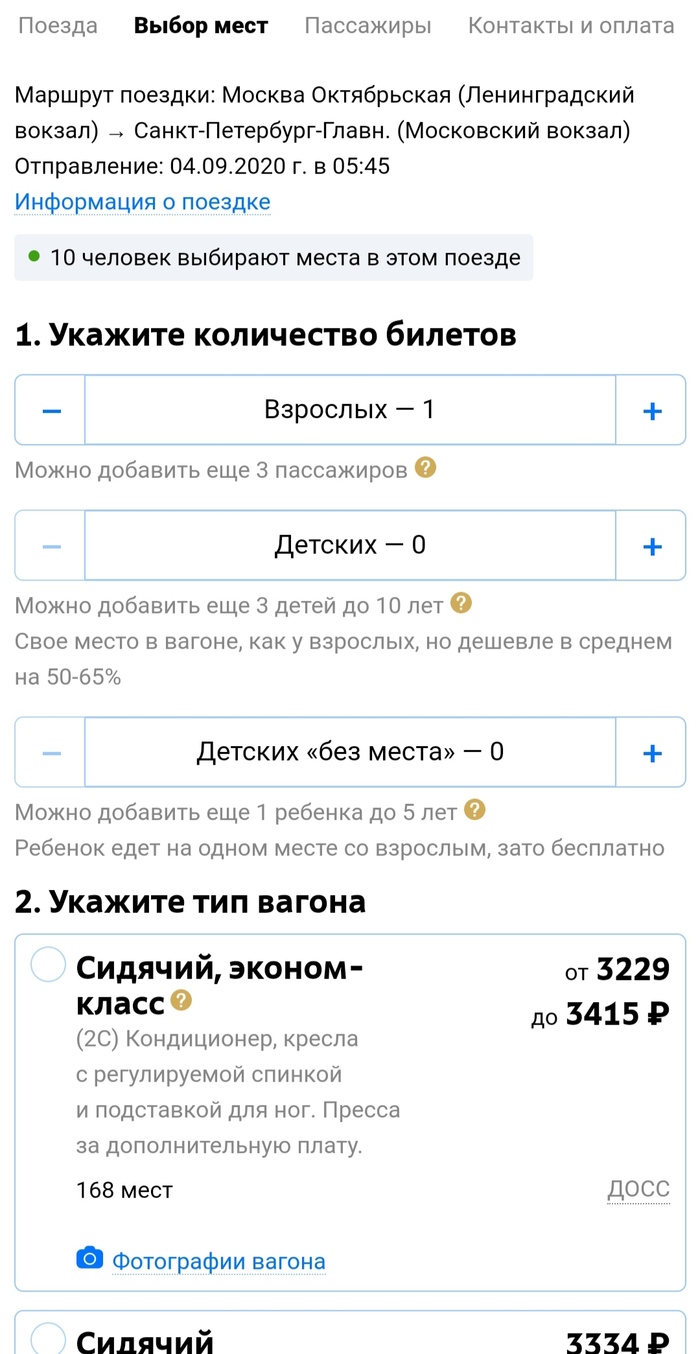
Task: Add a Детских «без места» ticket
Action: [x=652, y=752]
